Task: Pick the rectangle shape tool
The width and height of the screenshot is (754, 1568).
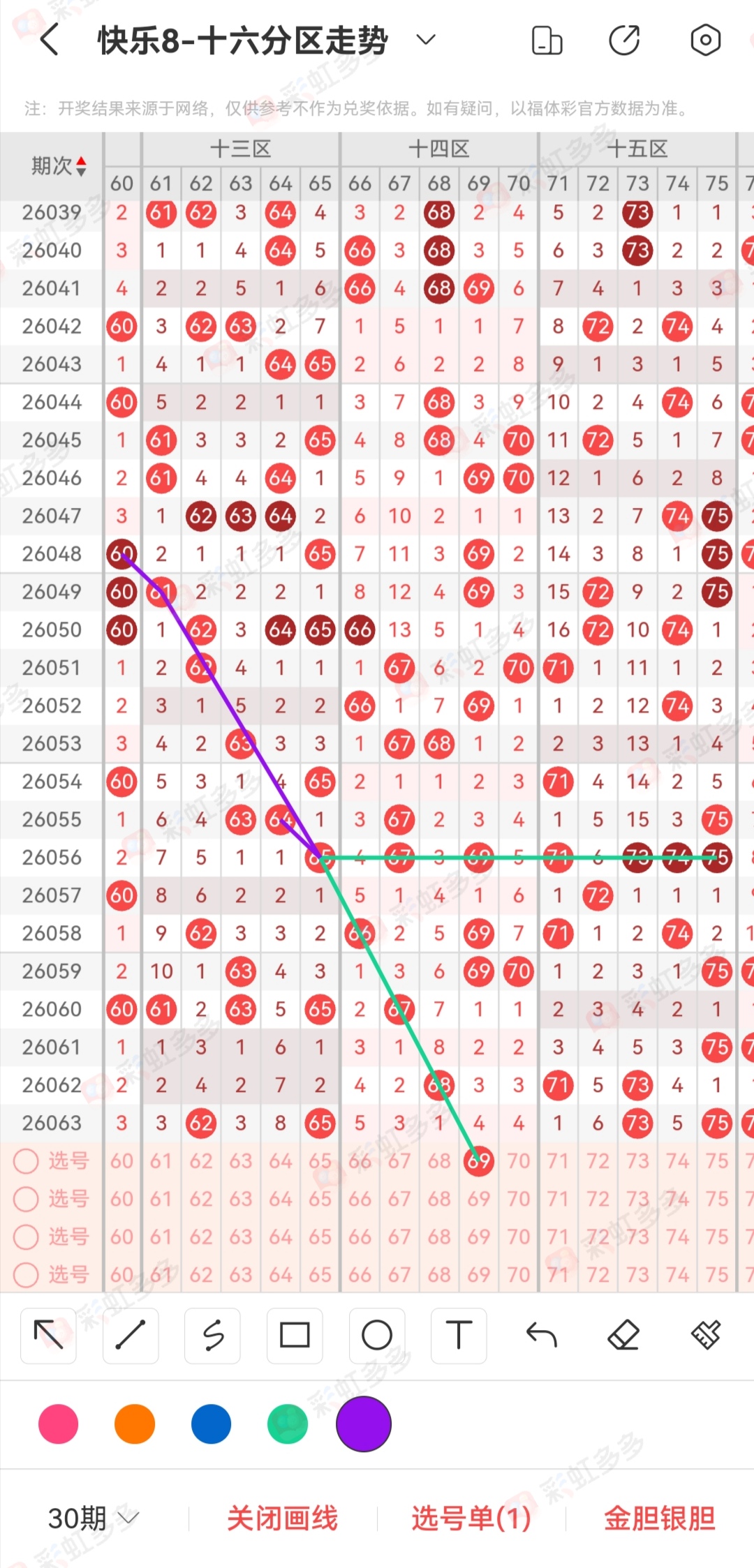Action: coord(295,1336)
